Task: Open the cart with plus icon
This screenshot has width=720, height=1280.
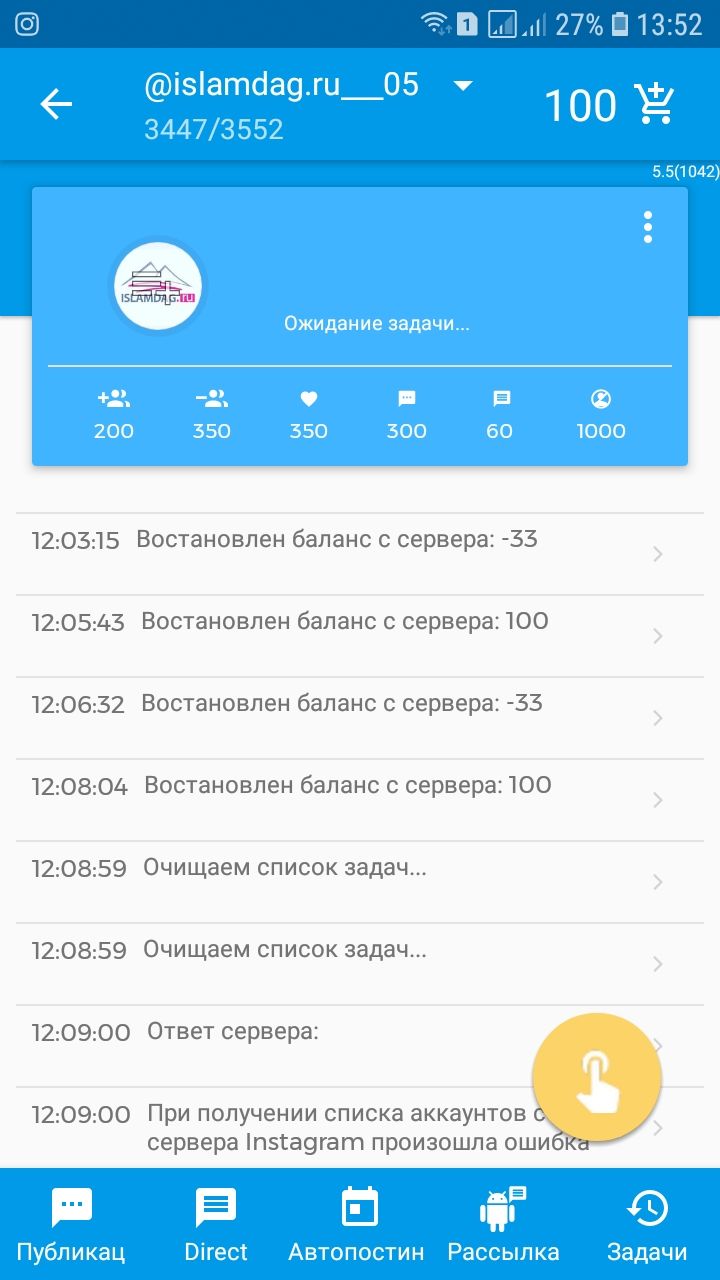Action: [655, 103]
